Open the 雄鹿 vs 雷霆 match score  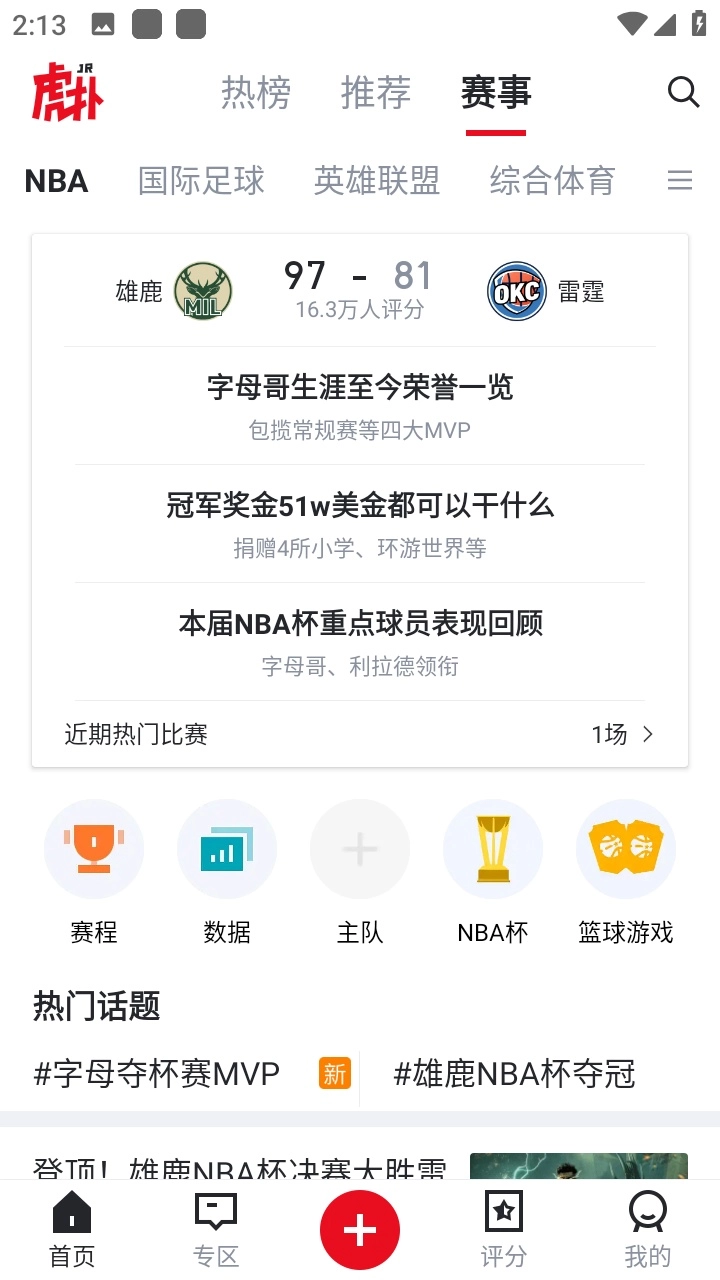point(359,289)
